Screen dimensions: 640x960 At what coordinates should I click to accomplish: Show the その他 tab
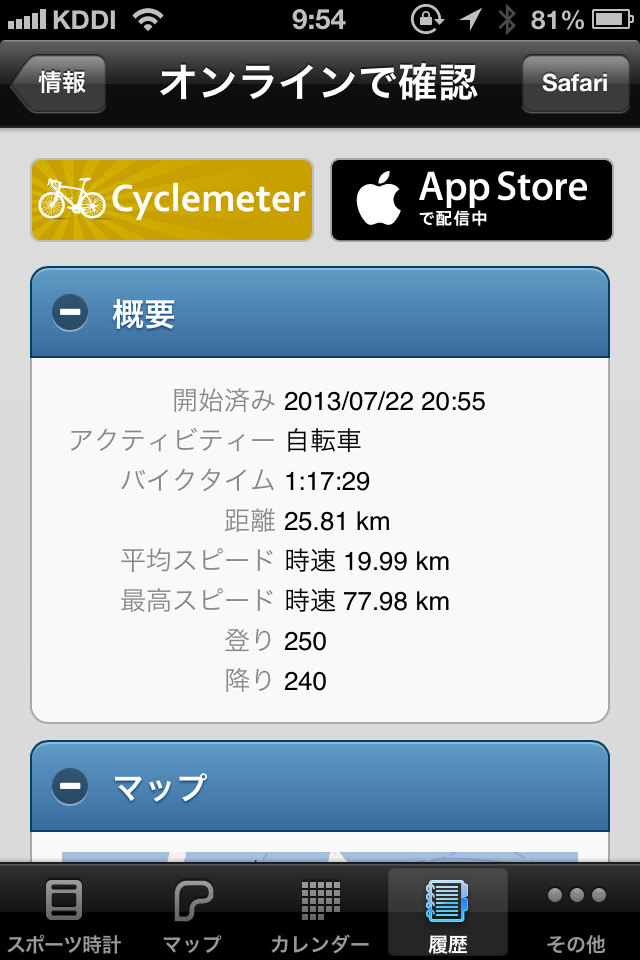pos(576,914)
